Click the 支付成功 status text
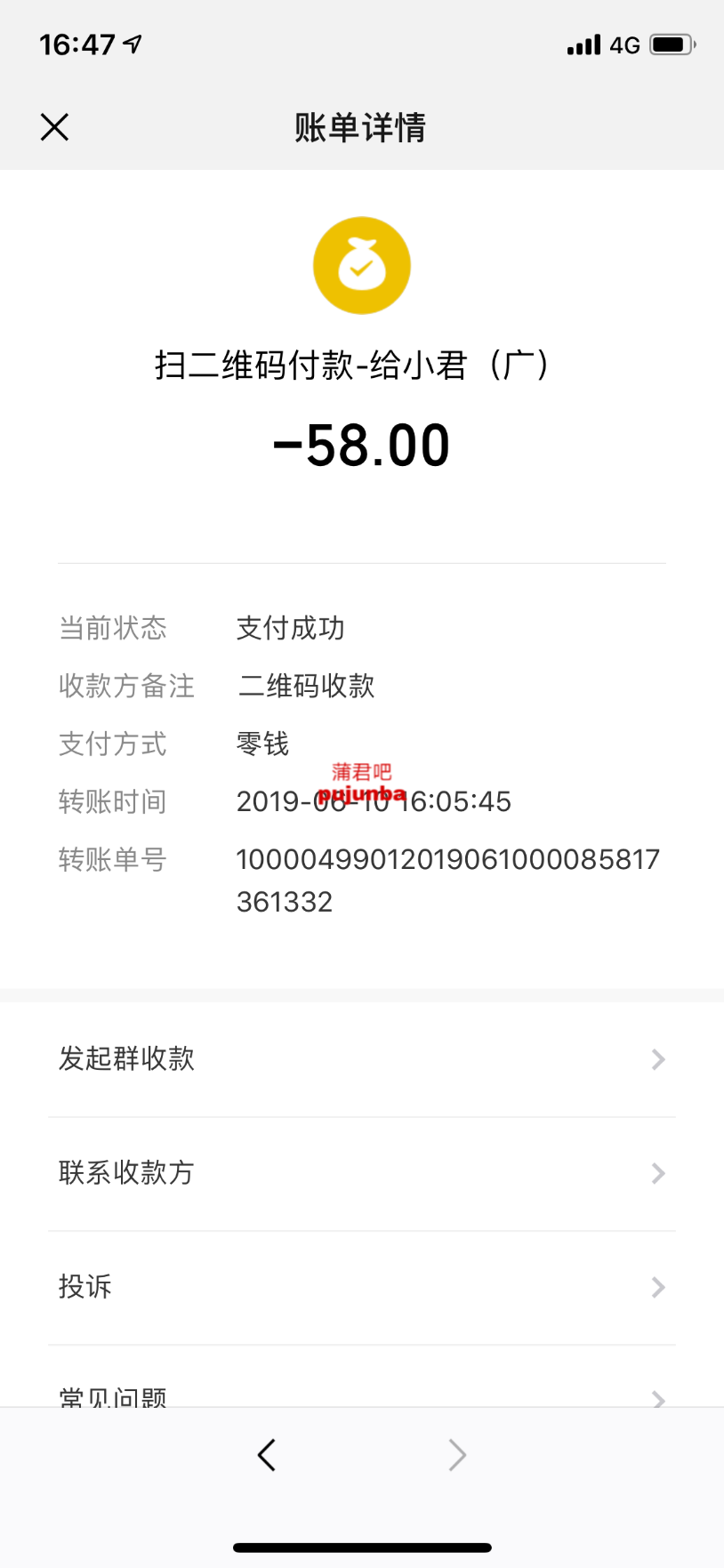Viewport: 724px width, 1568px height. (290, 628)
